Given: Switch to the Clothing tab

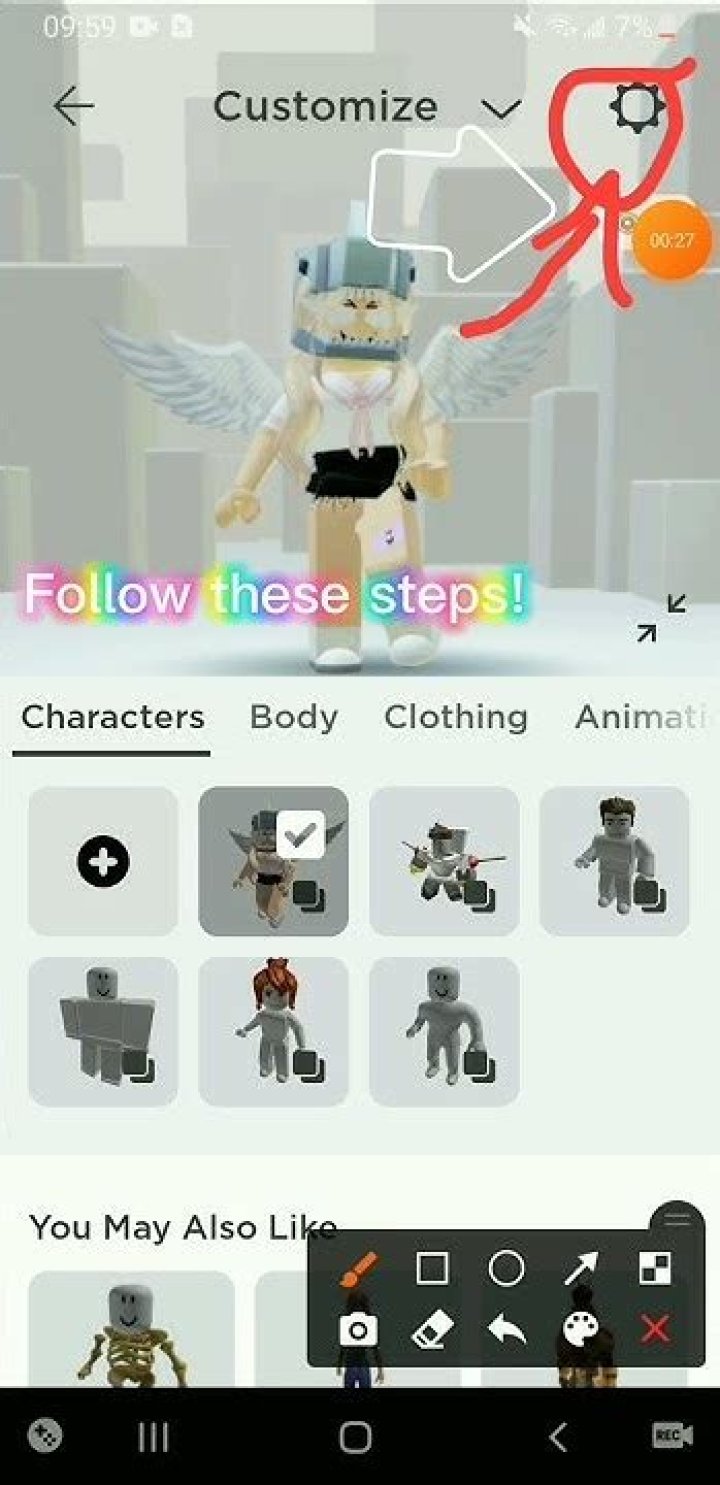Looking at the screenshot, I should (455, 717).
